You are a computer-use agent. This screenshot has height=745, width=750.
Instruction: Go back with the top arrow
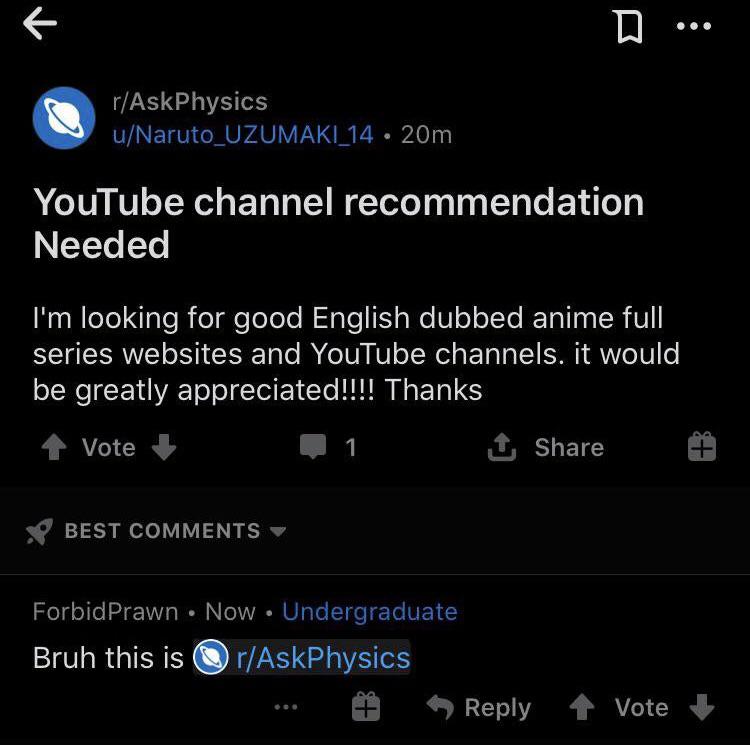(x=40, y=24)
